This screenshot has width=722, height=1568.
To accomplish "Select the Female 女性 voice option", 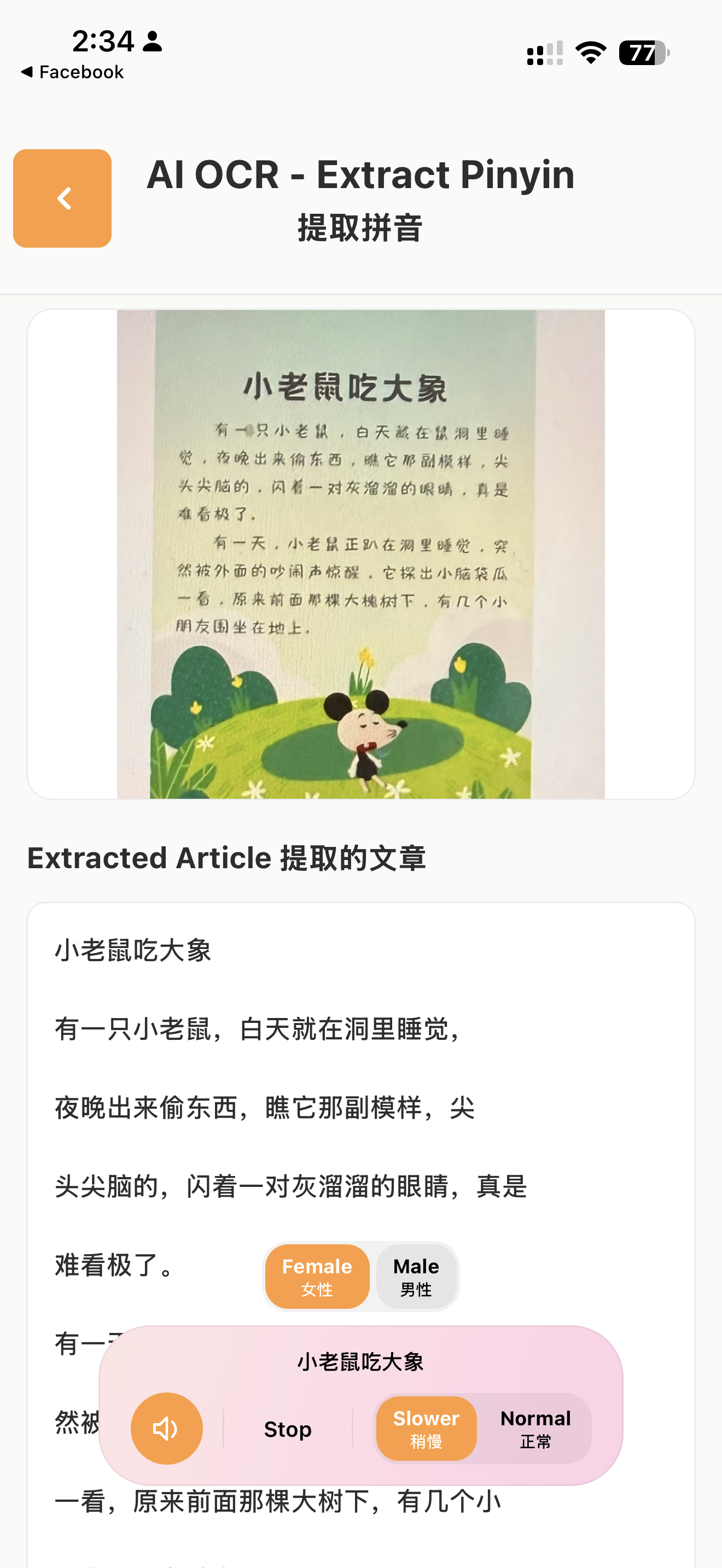I will (317, 1277).
